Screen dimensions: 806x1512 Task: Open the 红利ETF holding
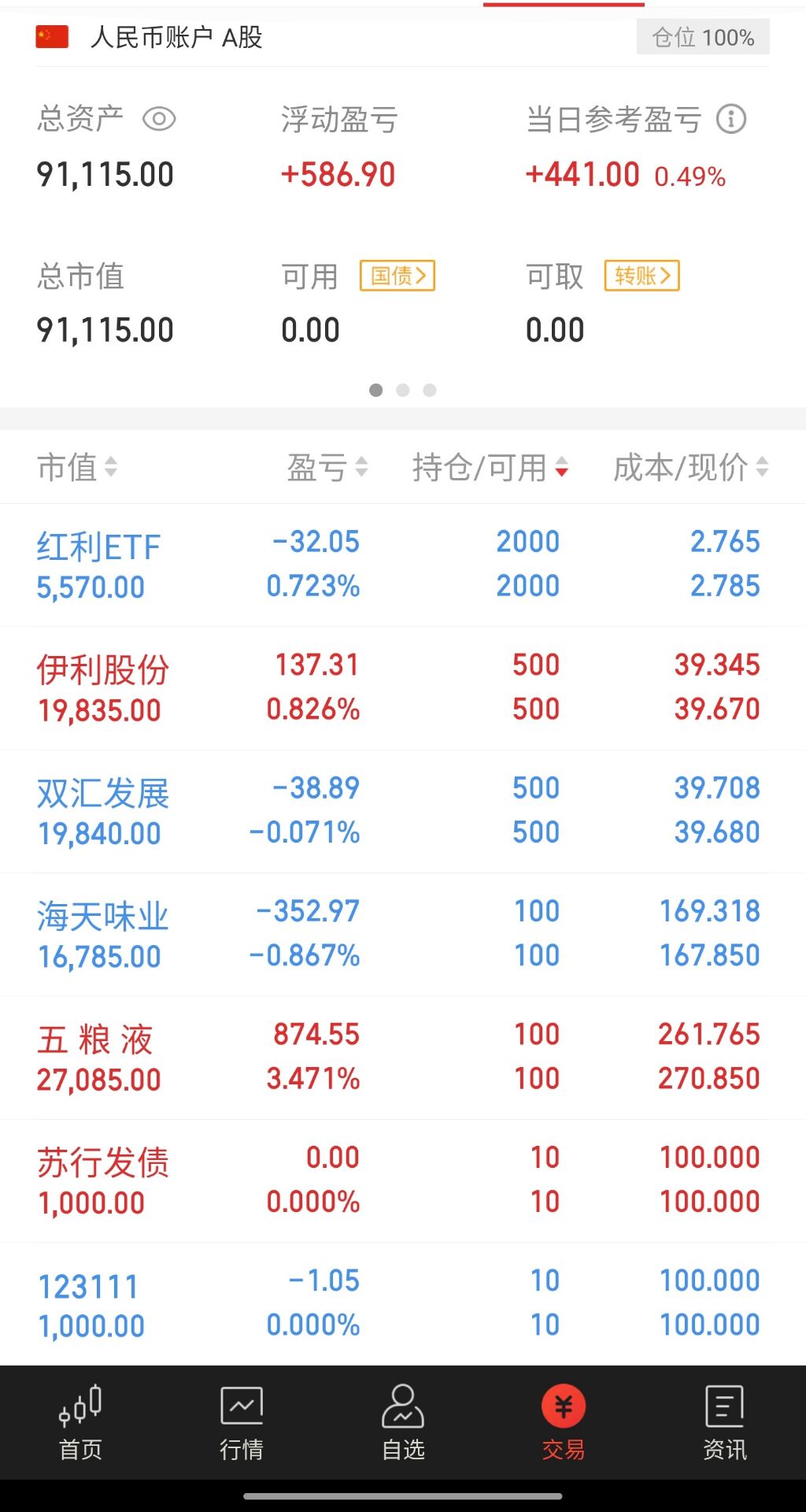(x=403, y=565)
